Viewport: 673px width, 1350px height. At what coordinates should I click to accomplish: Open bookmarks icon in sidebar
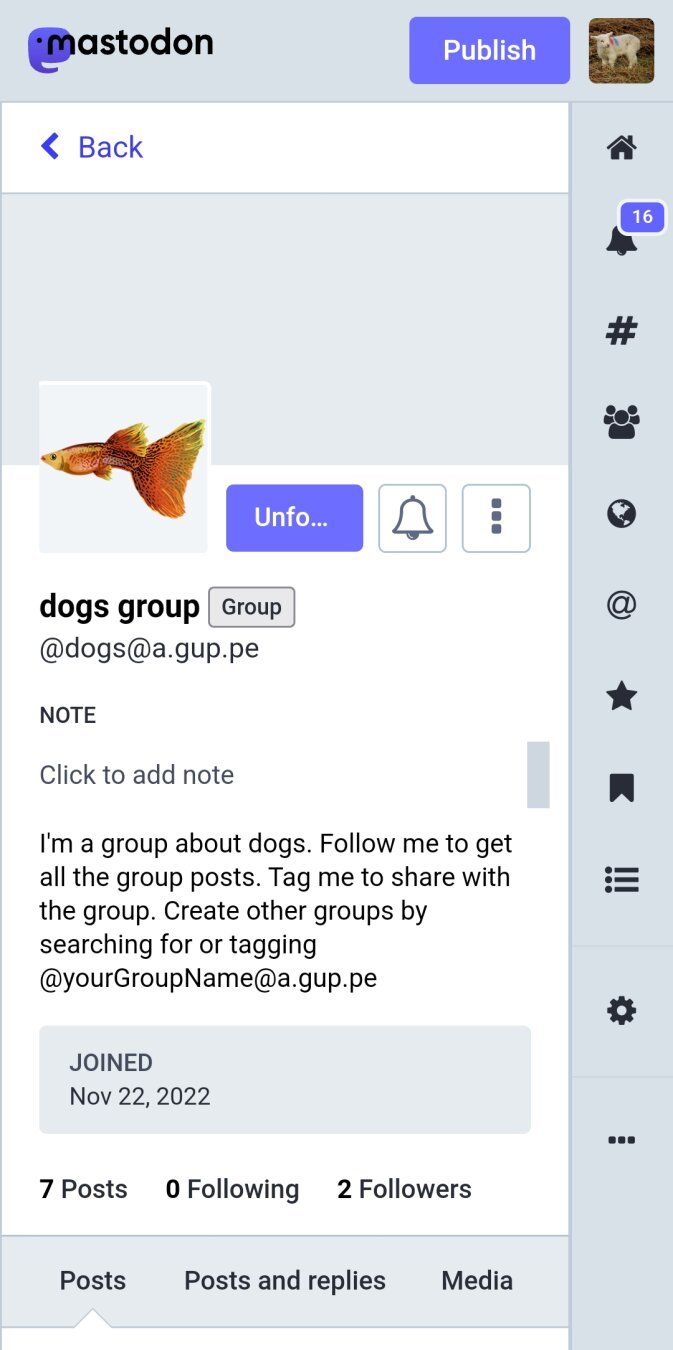(x=621, y=788)
